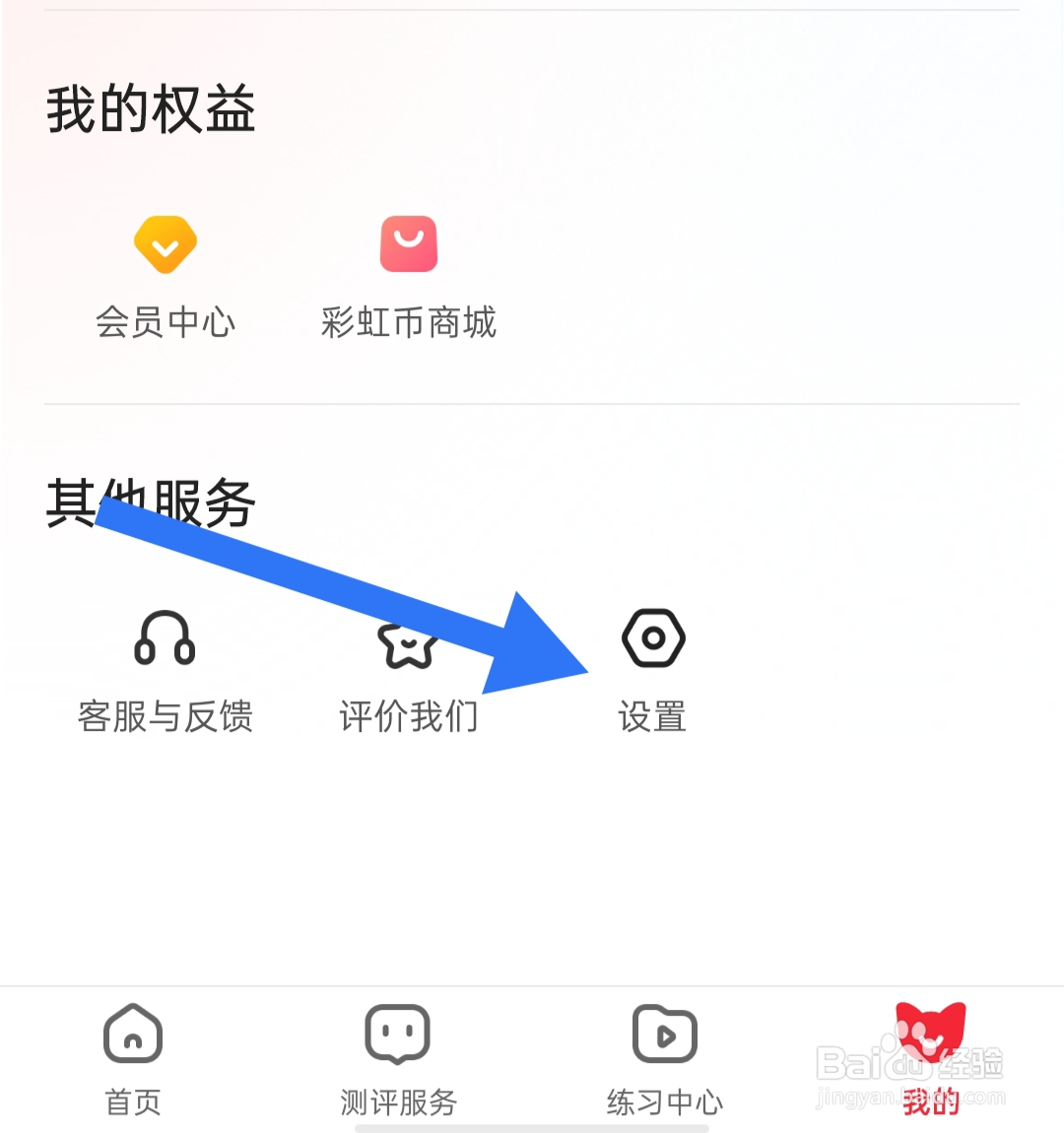The width and height of the screenshot is (1064, 1133).
Task: Open the 会员中心 membership center icon
Action: (165, 243)
